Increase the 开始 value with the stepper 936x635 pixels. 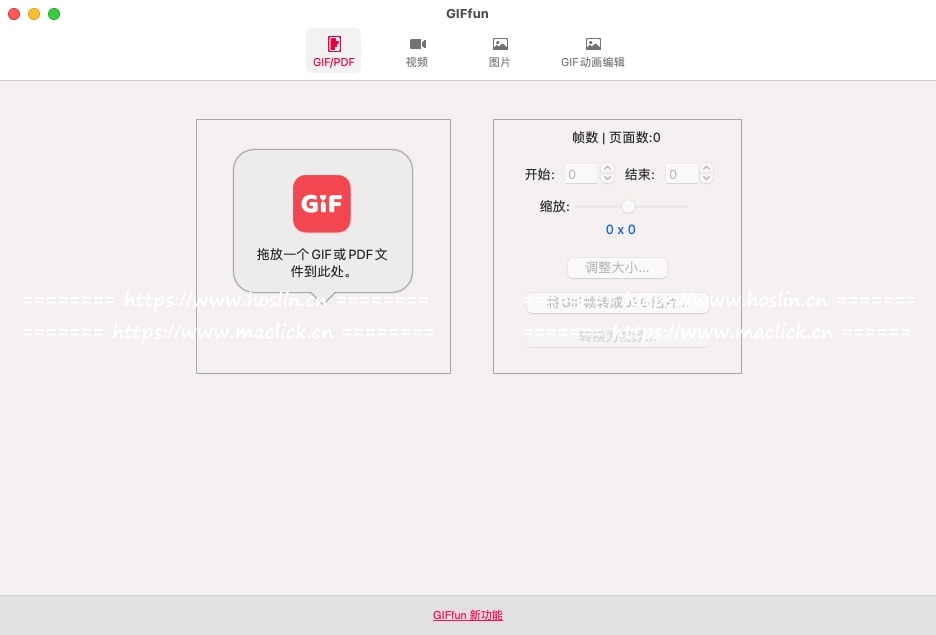(x=607, y=169)
